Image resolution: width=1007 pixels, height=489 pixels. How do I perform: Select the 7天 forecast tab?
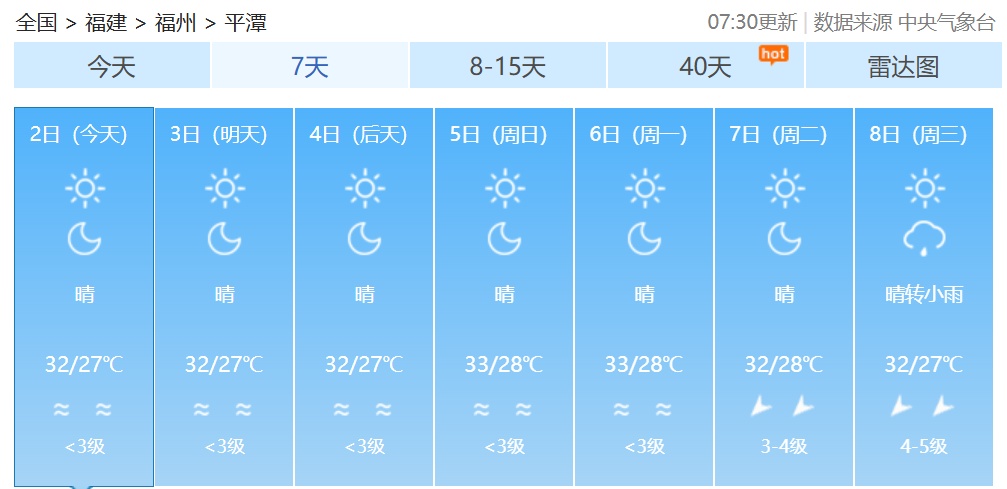(309, 67)
